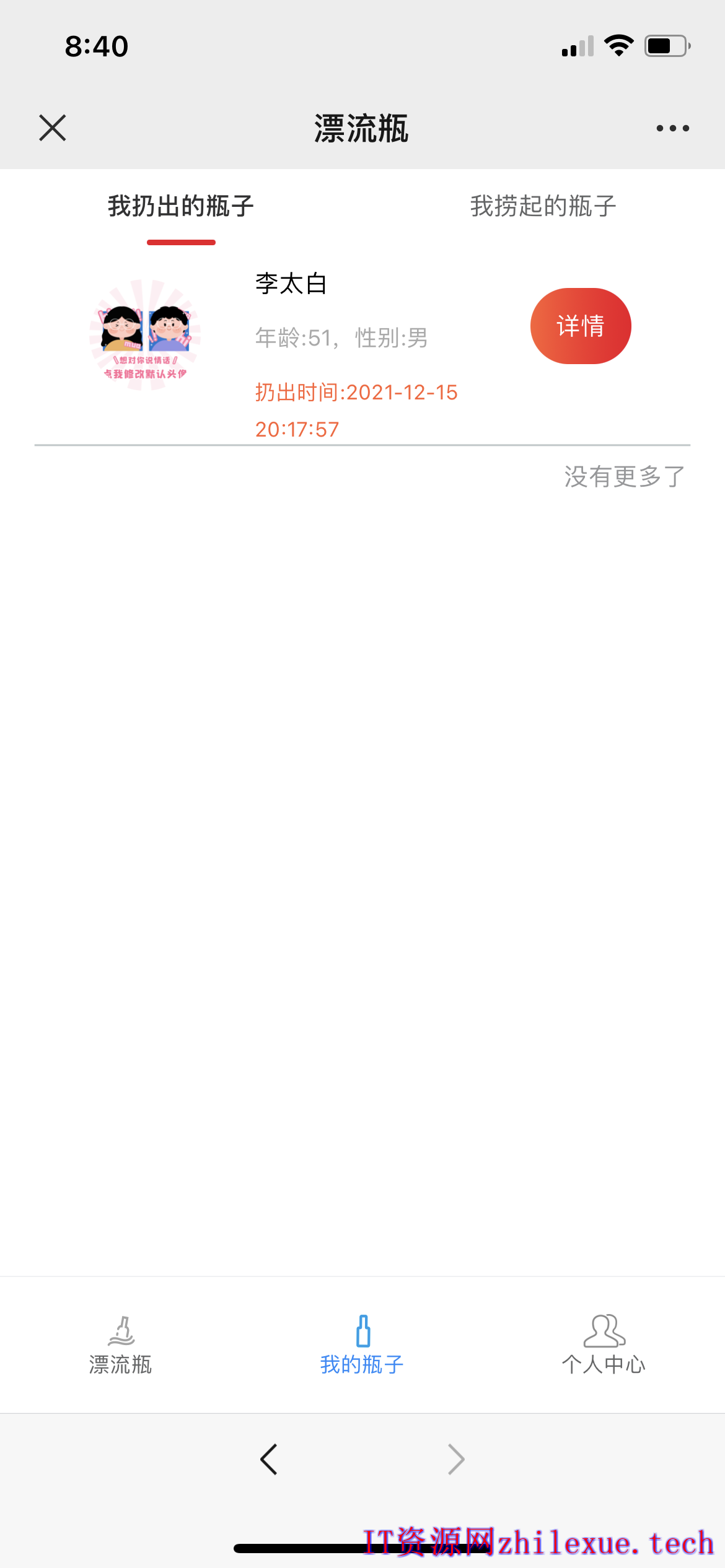Tap 详情 for 李太白's bottle
The width and height of the screenshot is (725, 1568).
tap(581, 326)
